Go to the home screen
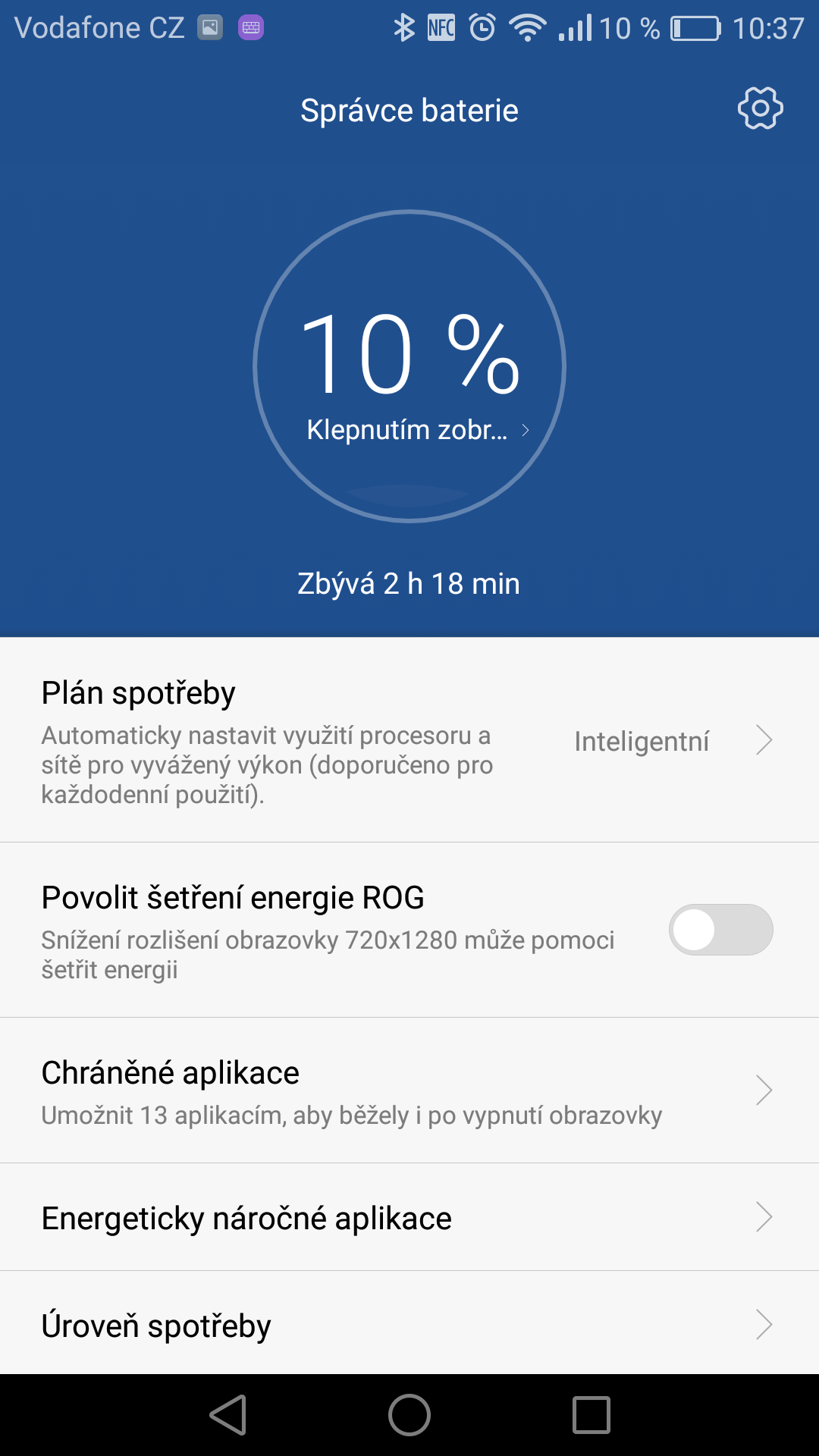 409,1415
